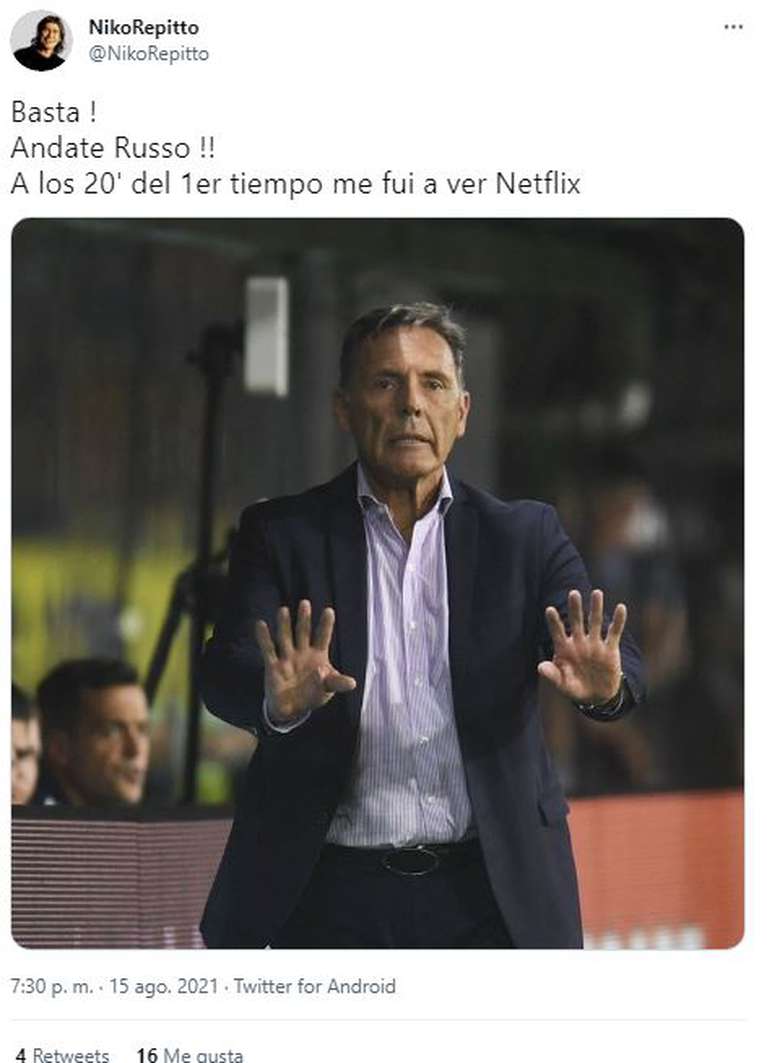View the 16 Me gusta list
The image size is (767, 1063).
[x=190, y=1054]
